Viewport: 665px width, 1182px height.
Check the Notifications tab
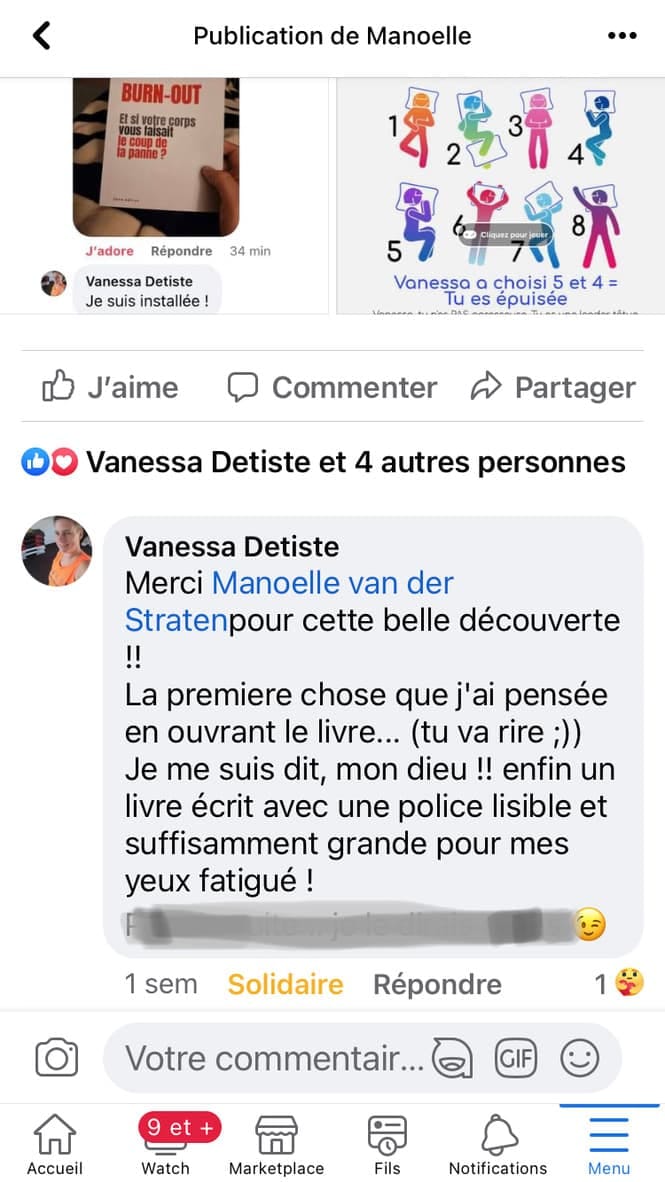point(497,1145)
